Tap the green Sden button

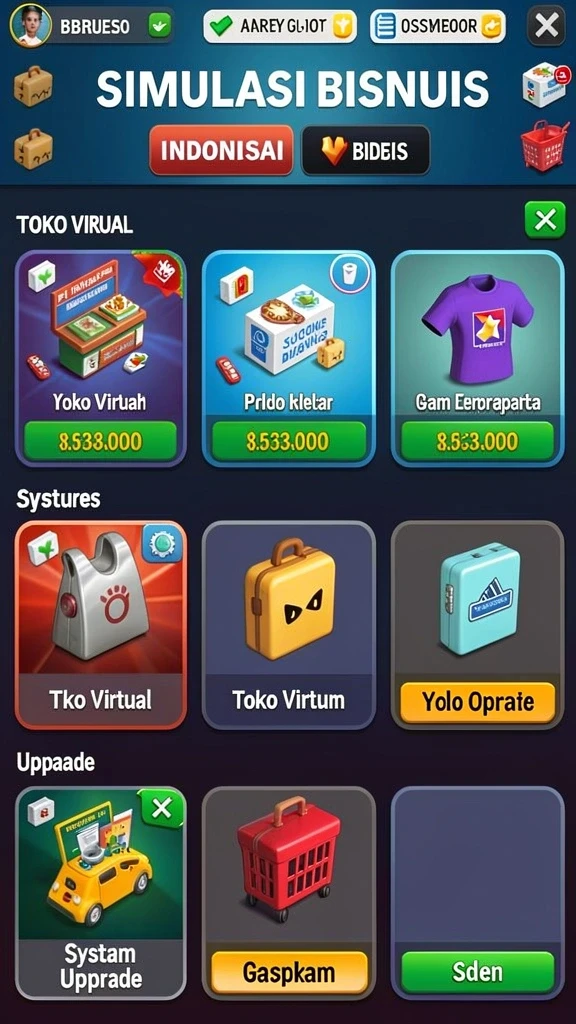pos(477,972)
